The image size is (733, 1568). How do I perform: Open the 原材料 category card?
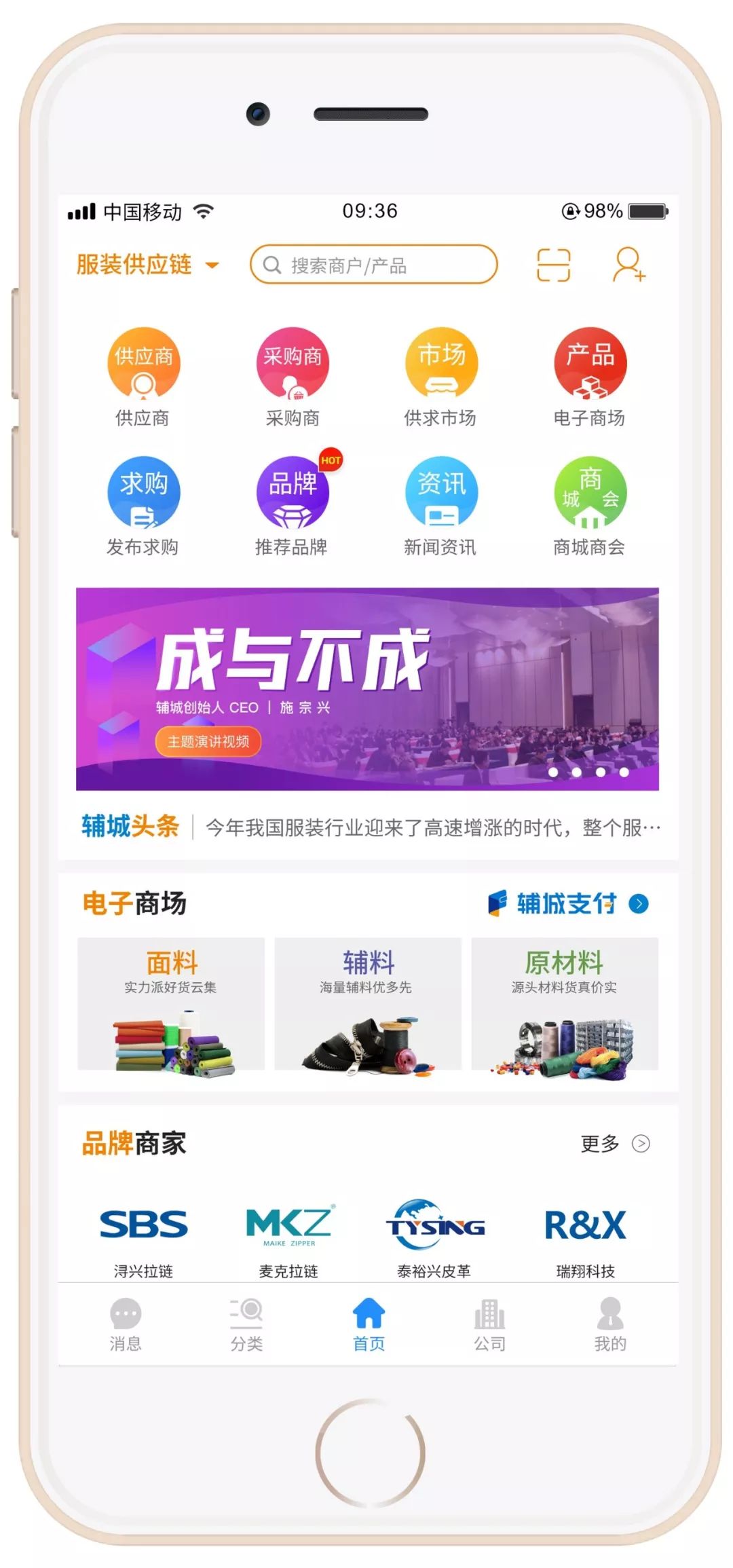[x=564, y=1003]
